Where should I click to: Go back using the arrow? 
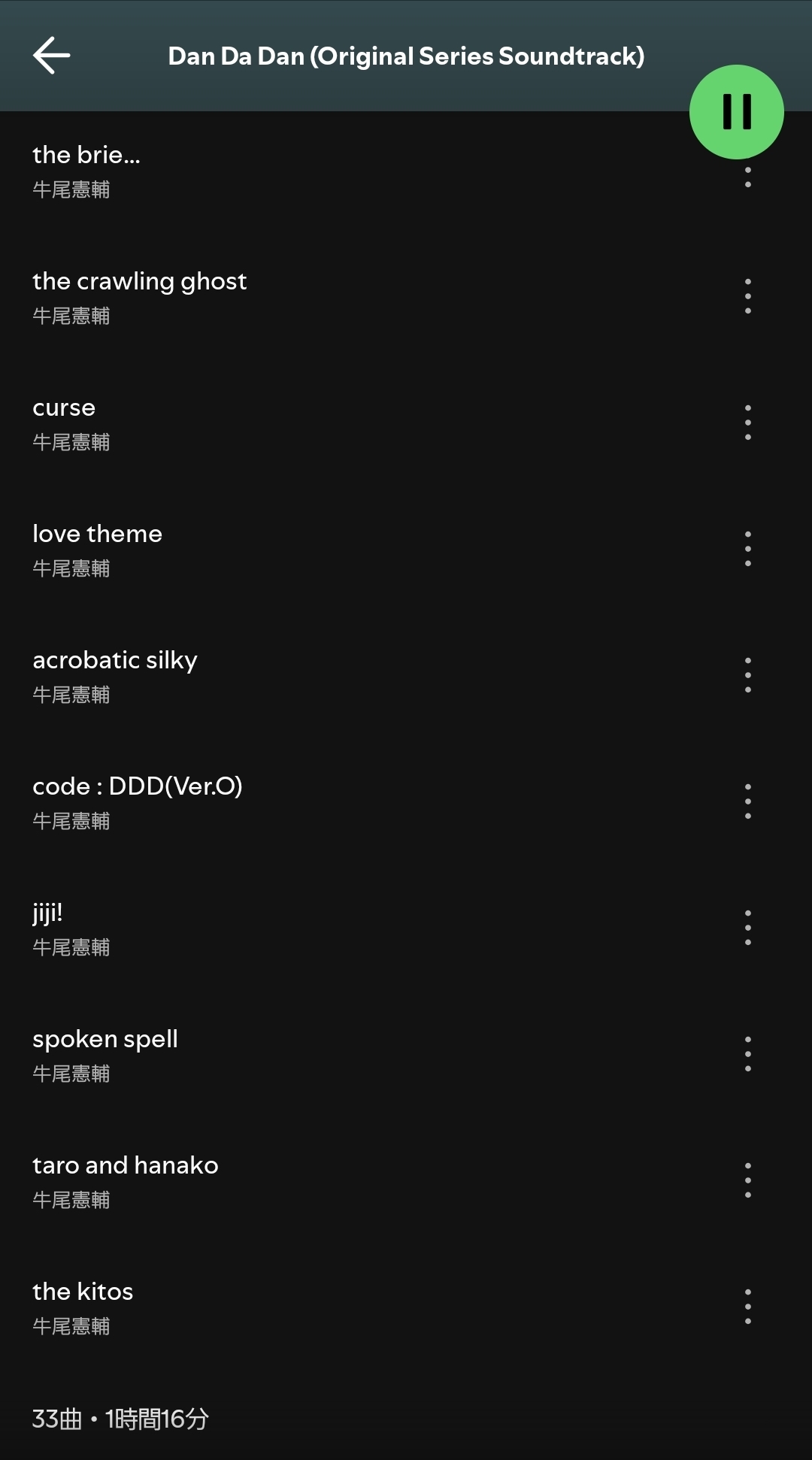[51, 56]
